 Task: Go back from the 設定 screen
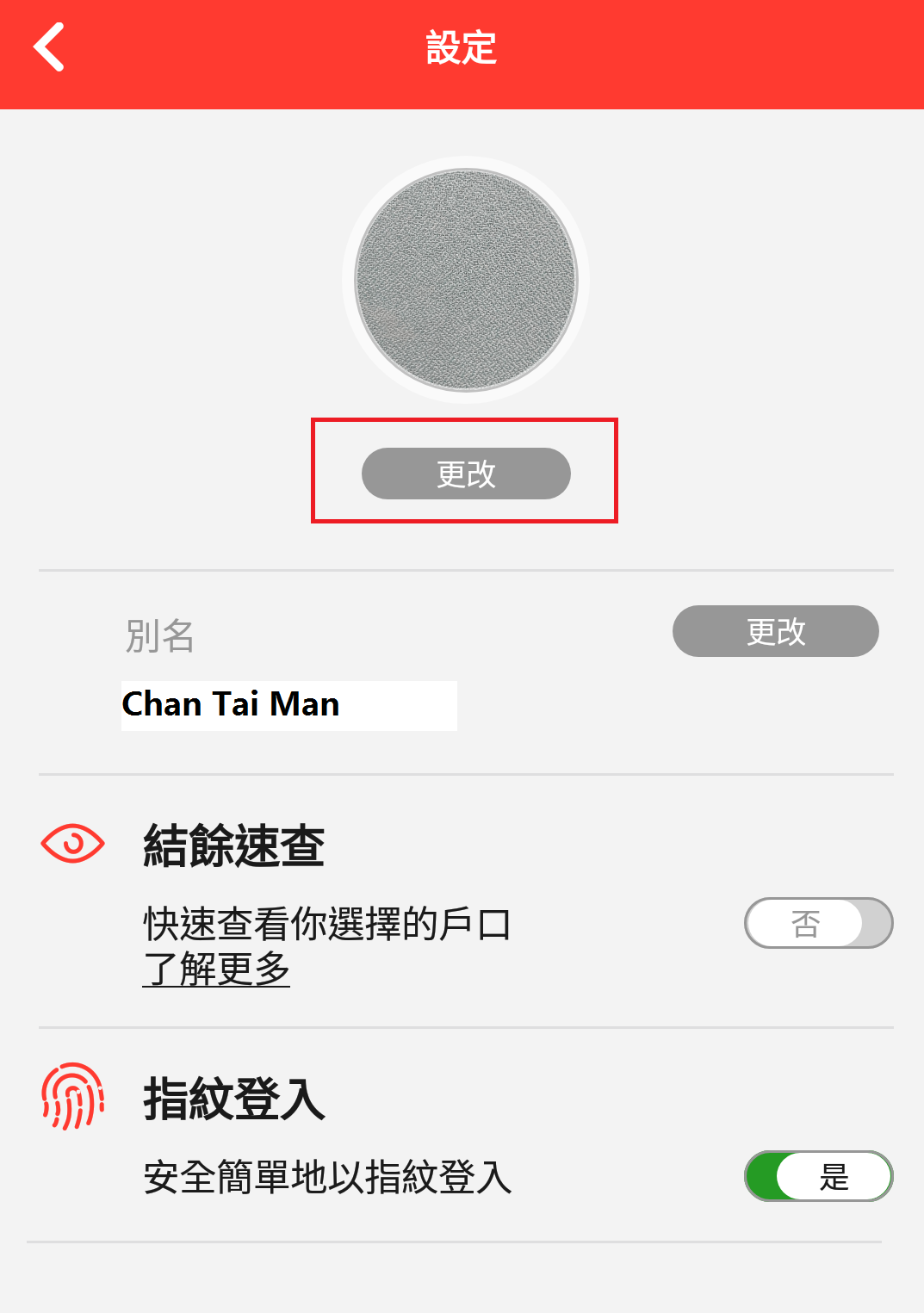pos(49,47)
